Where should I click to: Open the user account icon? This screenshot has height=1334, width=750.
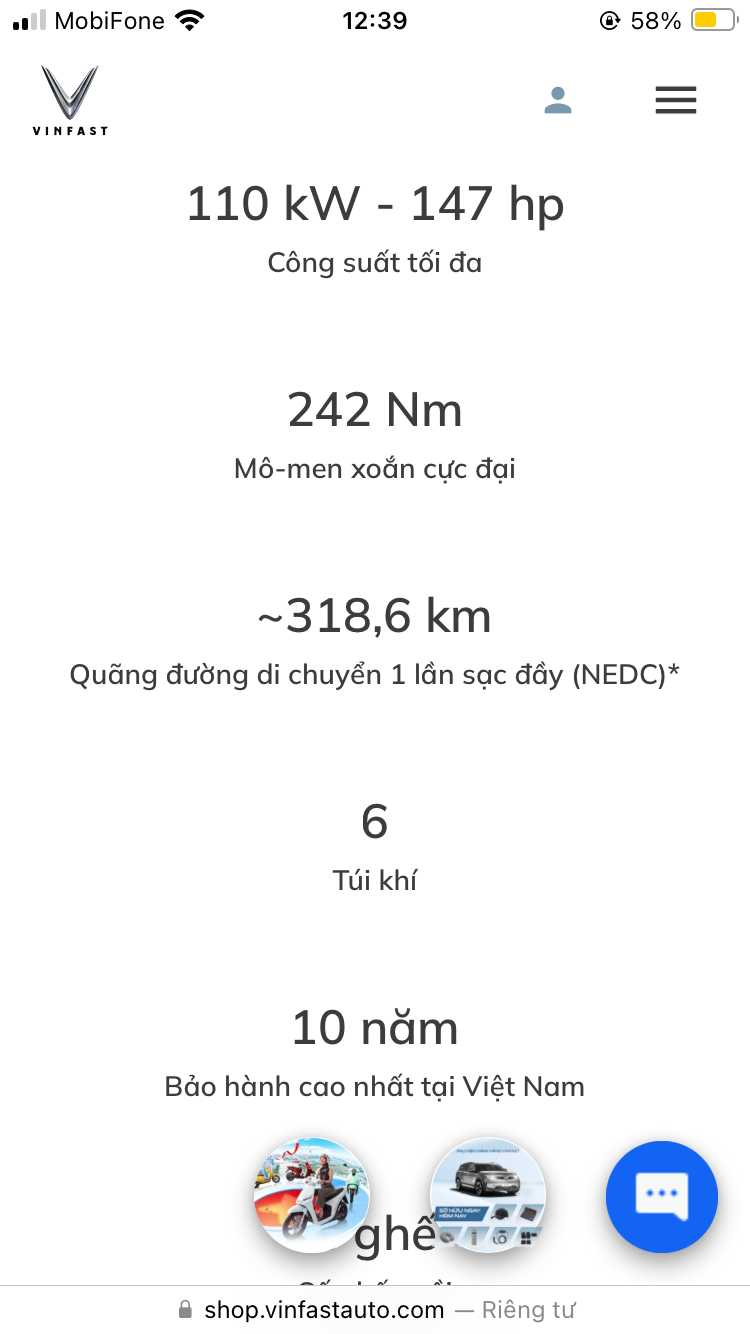tap(557, 100)
